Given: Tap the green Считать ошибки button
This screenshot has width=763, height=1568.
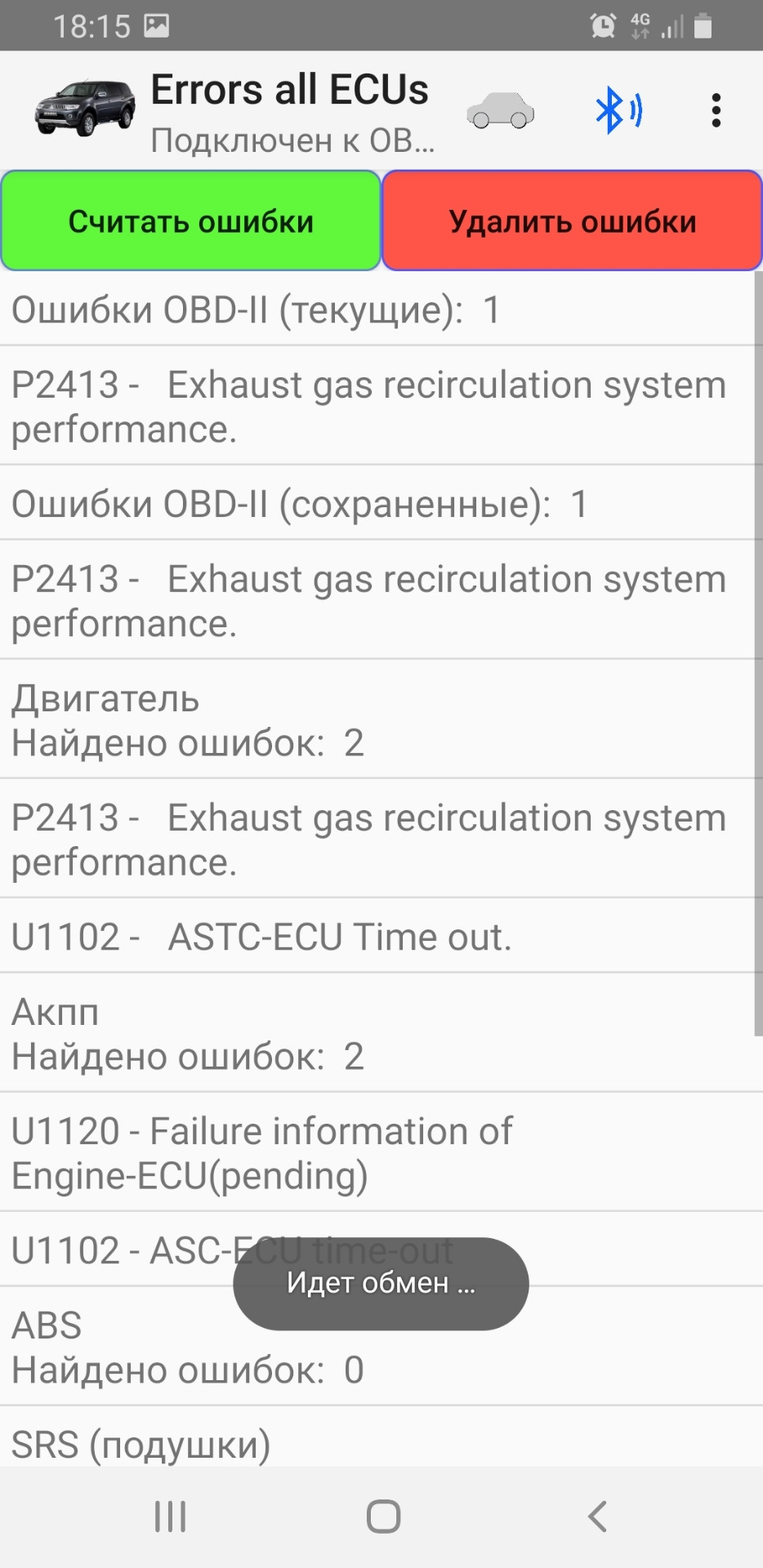Looking at the screenshot, I should coord(190,220).
